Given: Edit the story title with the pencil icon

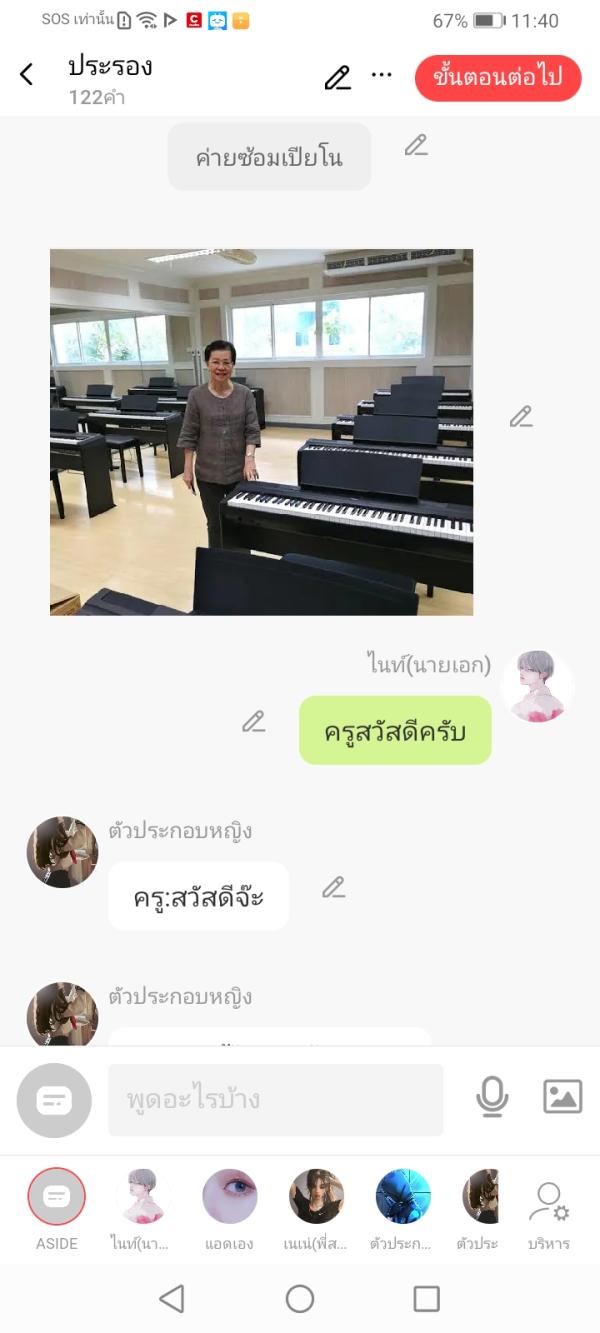Looking at the screenshot, I should [x=338, y=78].
